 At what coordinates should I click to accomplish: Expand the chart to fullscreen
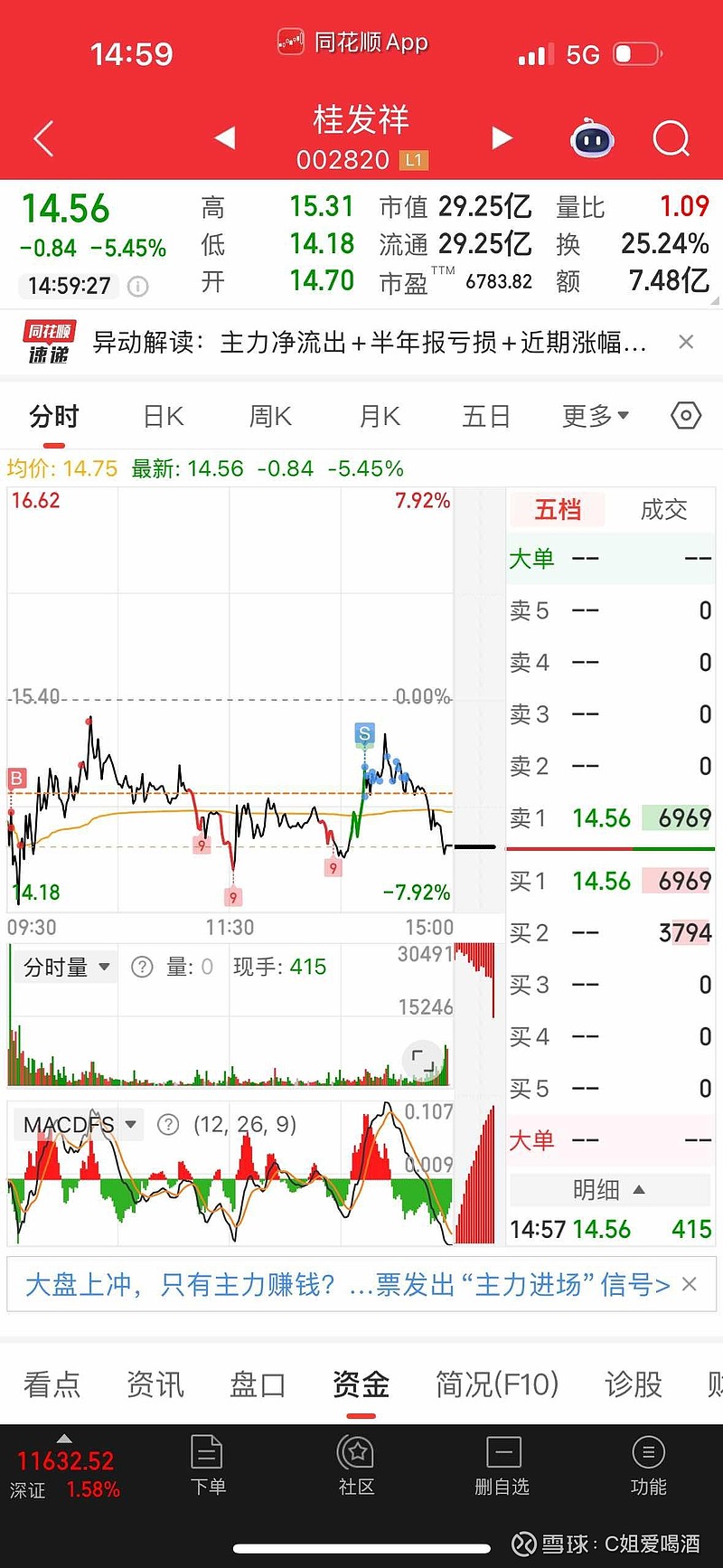tap(423, 1059)
